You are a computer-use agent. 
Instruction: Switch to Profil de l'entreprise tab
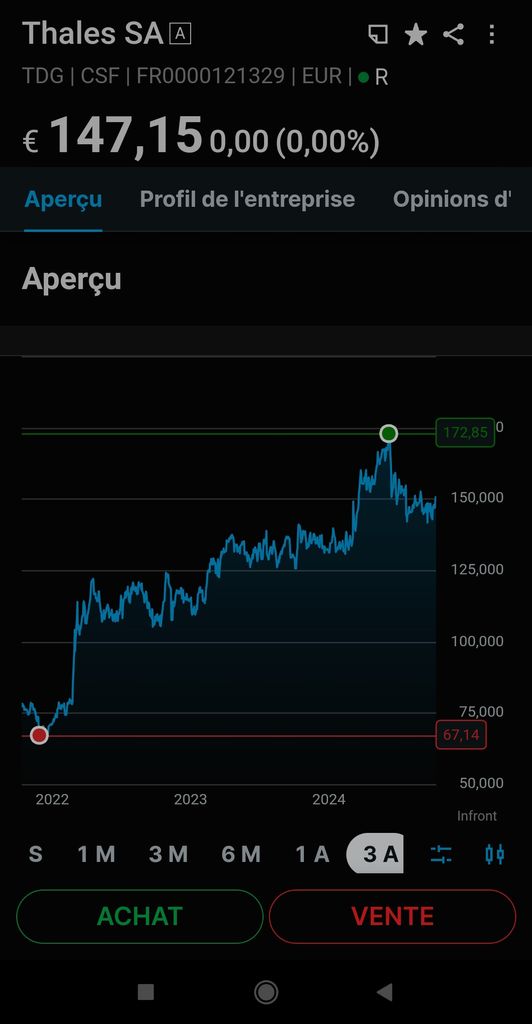point(247,199)
